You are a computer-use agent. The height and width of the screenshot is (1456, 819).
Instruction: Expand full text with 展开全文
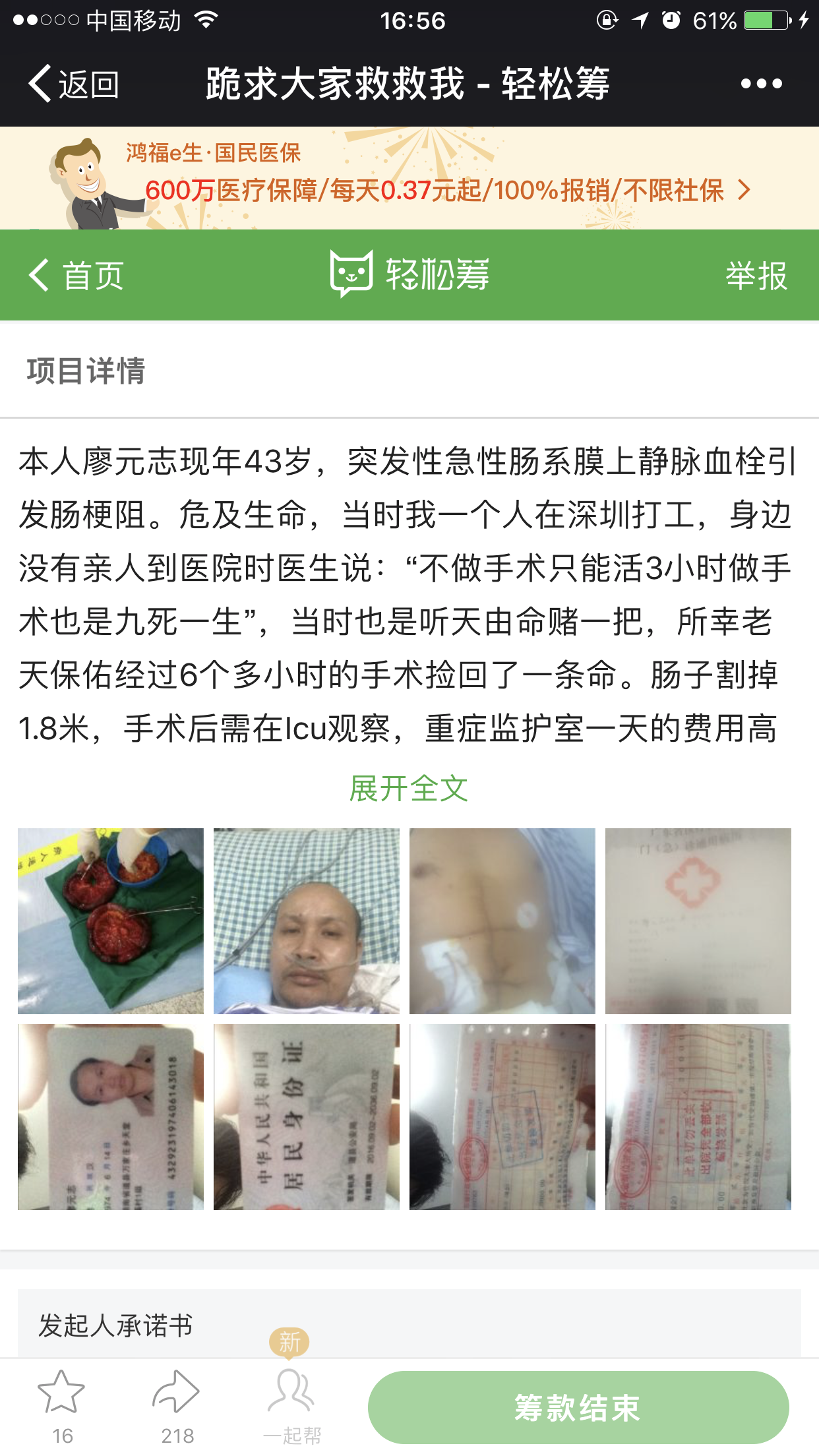pyautogui.click(x=409, y=789)
